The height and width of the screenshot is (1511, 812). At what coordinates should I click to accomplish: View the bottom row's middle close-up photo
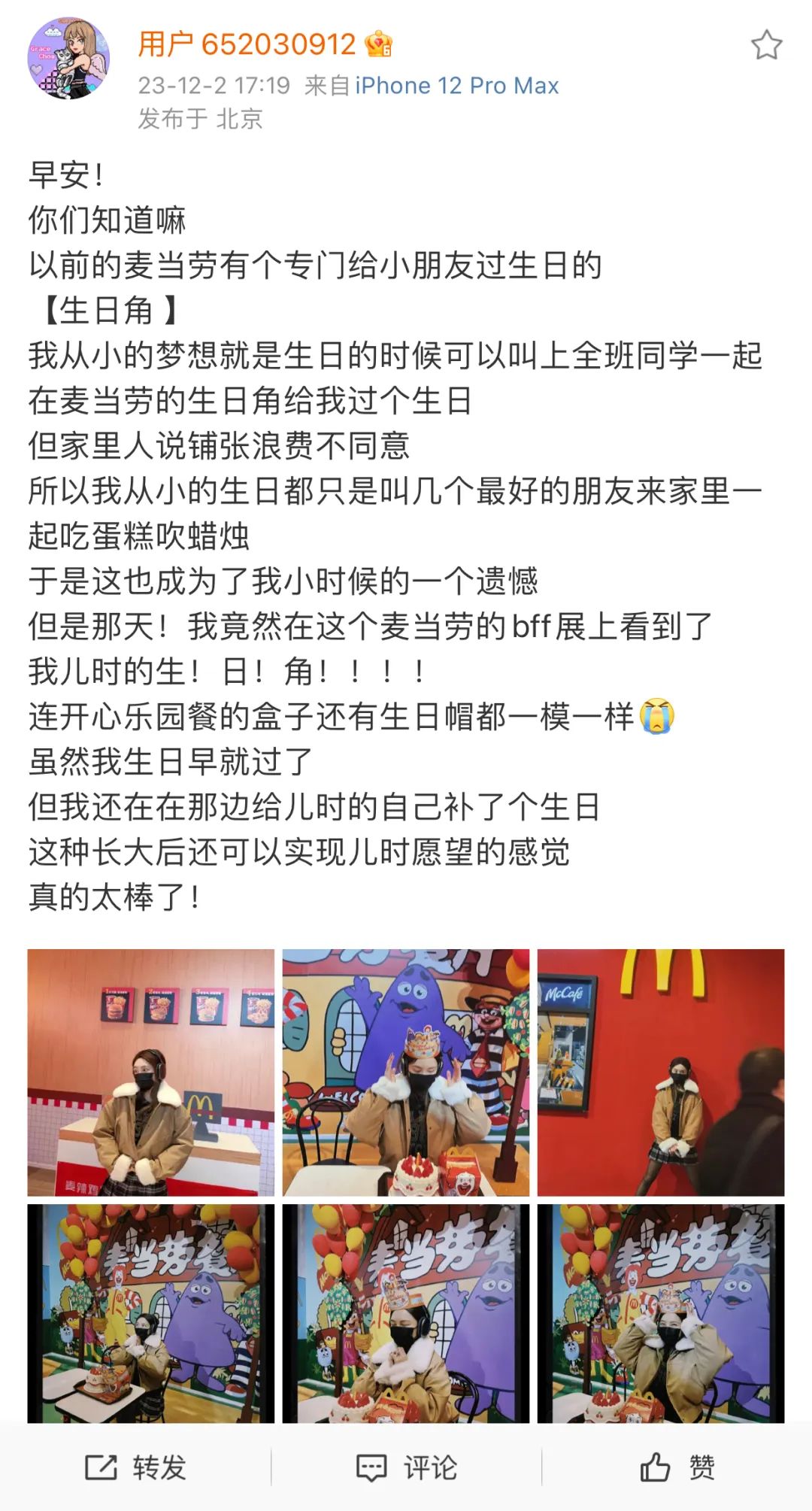pos(406,1312)
